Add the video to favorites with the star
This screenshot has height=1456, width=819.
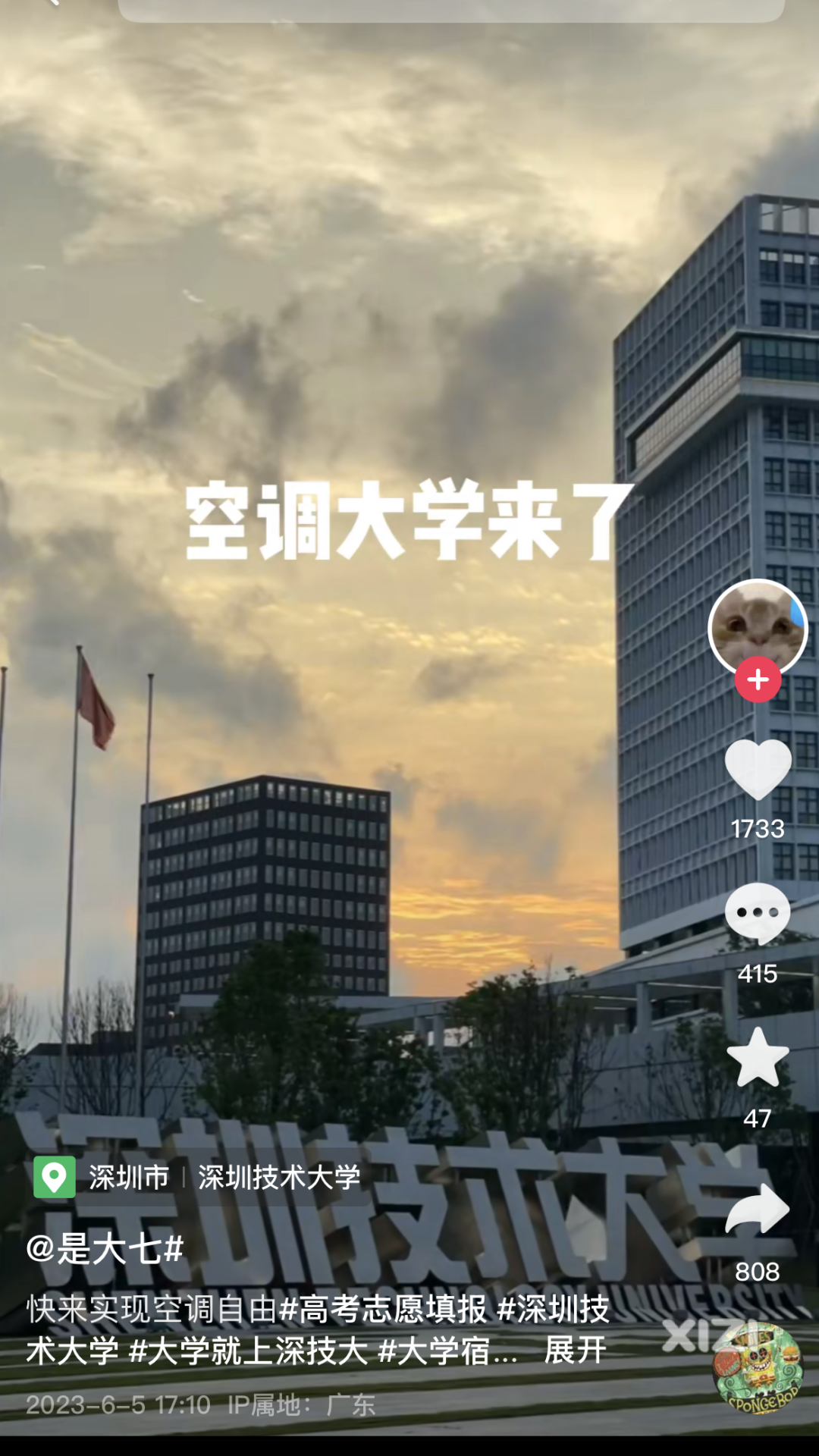coord(758,1058)
